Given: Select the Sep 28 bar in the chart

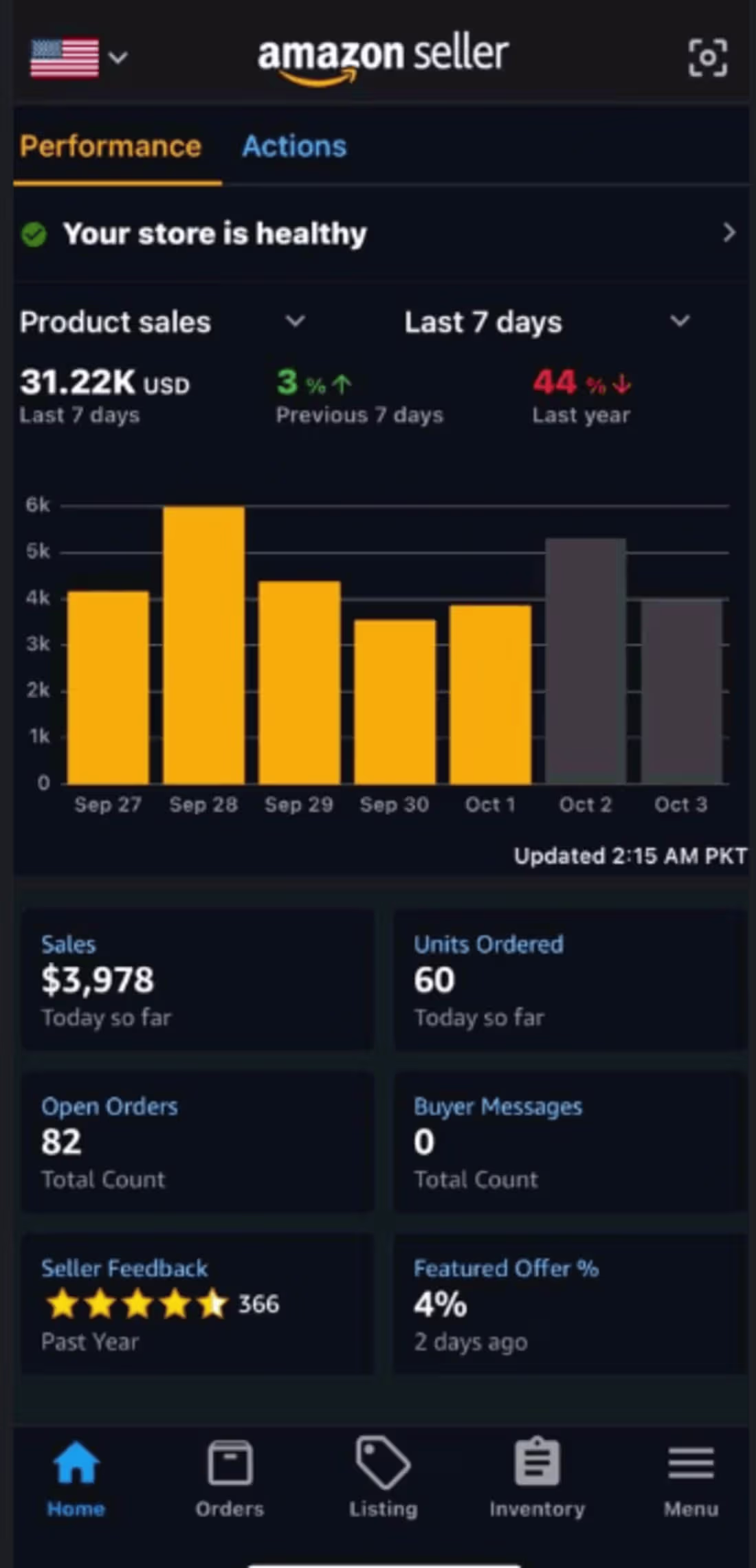Looking at the screenshot, I should (203, 646).
